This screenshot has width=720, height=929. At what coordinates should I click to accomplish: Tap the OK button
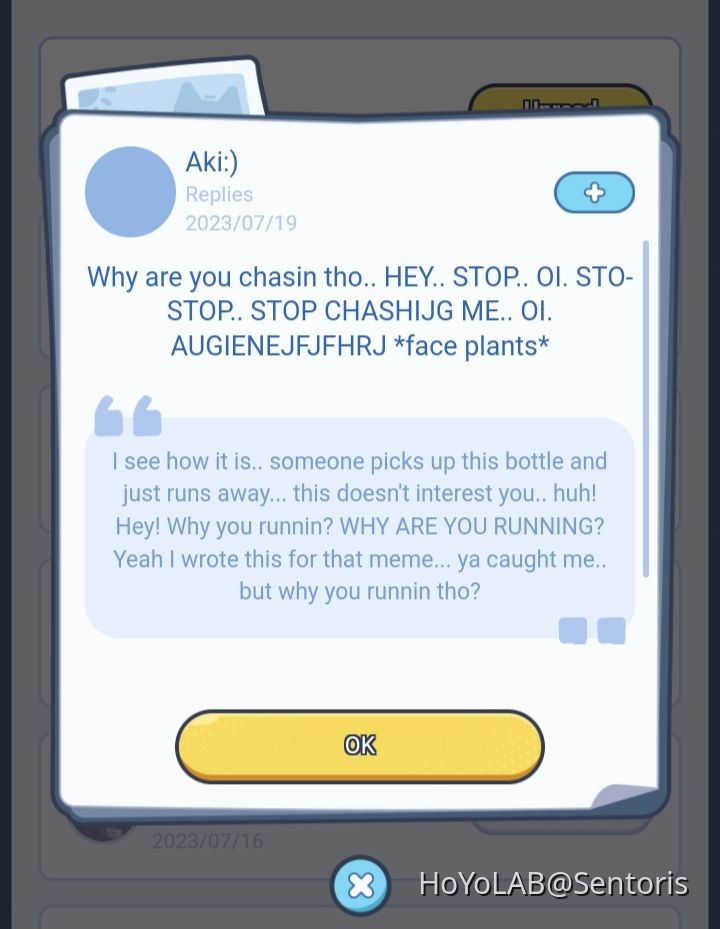[x=359, y=746]
